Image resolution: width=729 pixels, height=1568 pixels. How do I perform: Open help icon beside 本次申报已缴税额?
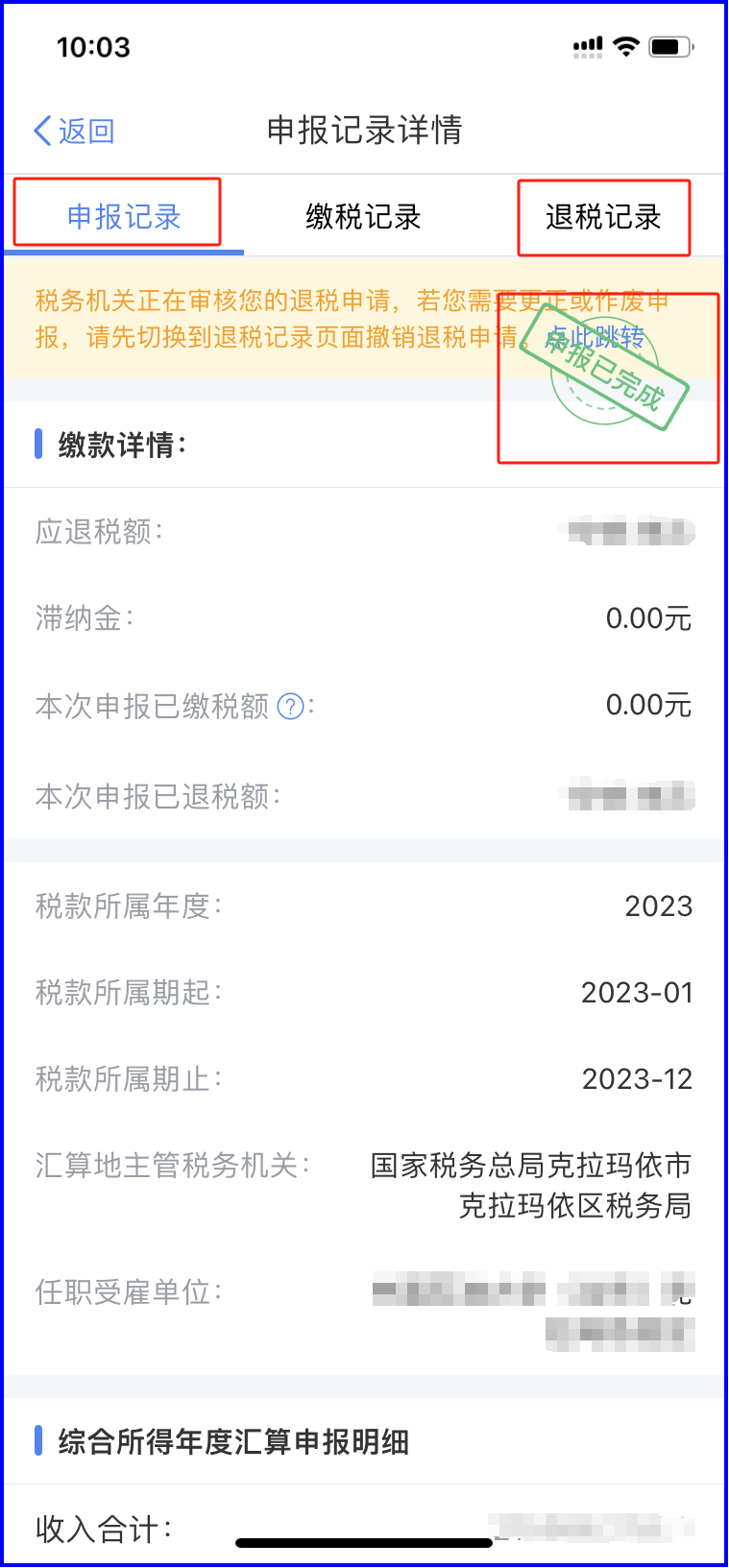290,707
